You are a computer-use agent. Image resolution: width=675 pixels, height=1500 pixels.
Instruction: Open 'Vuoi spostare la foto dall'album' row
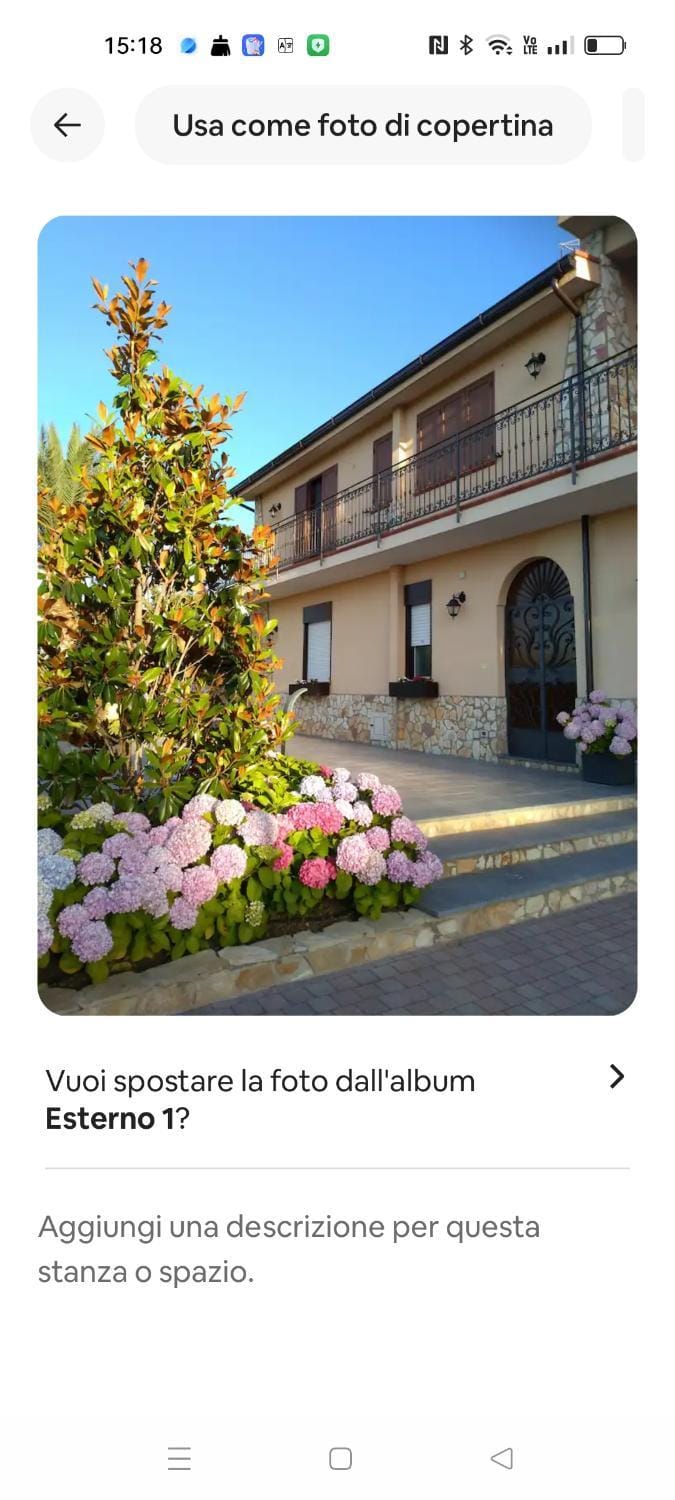337,1099
